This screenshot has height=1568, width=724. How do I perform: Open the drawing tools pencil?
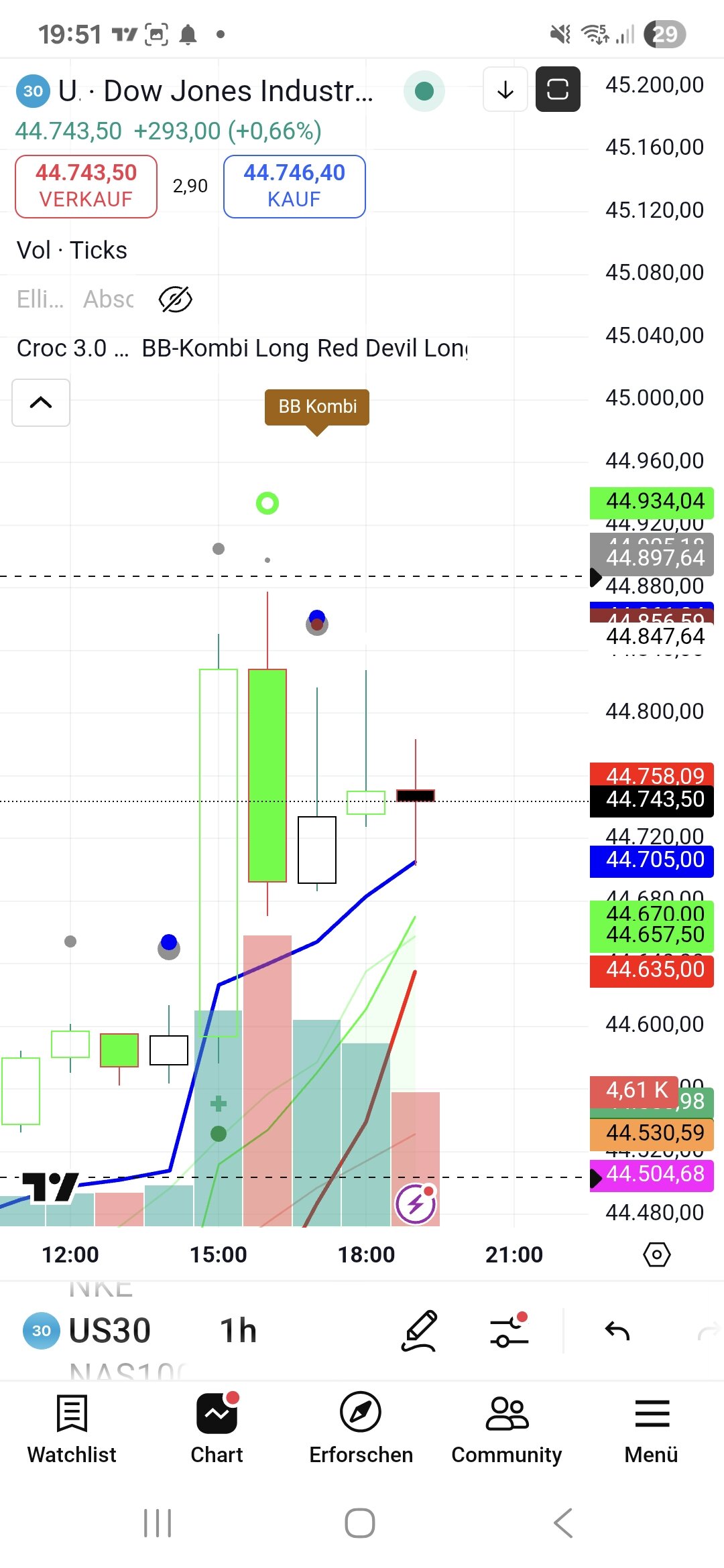[x=420, y=1330]
